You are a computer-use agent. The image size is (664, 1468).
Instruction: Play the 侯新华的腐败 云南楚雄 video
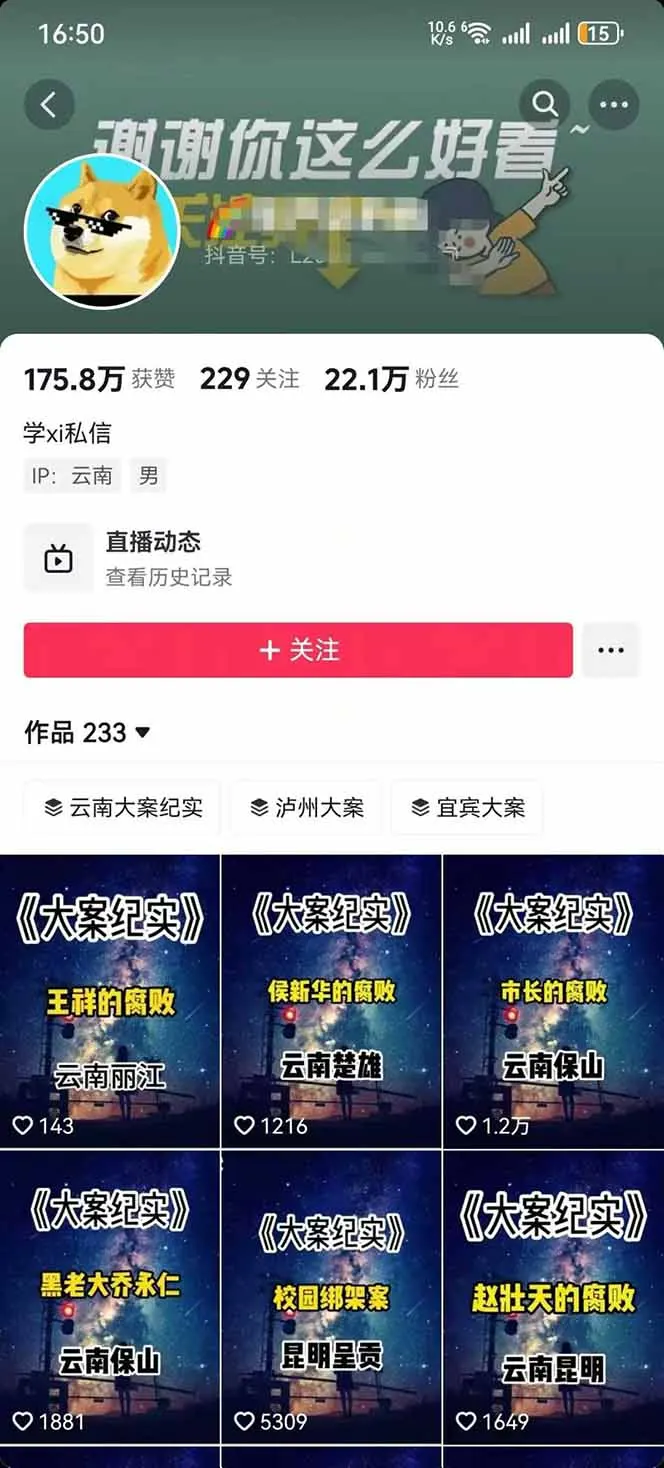tap(331, 1000)
